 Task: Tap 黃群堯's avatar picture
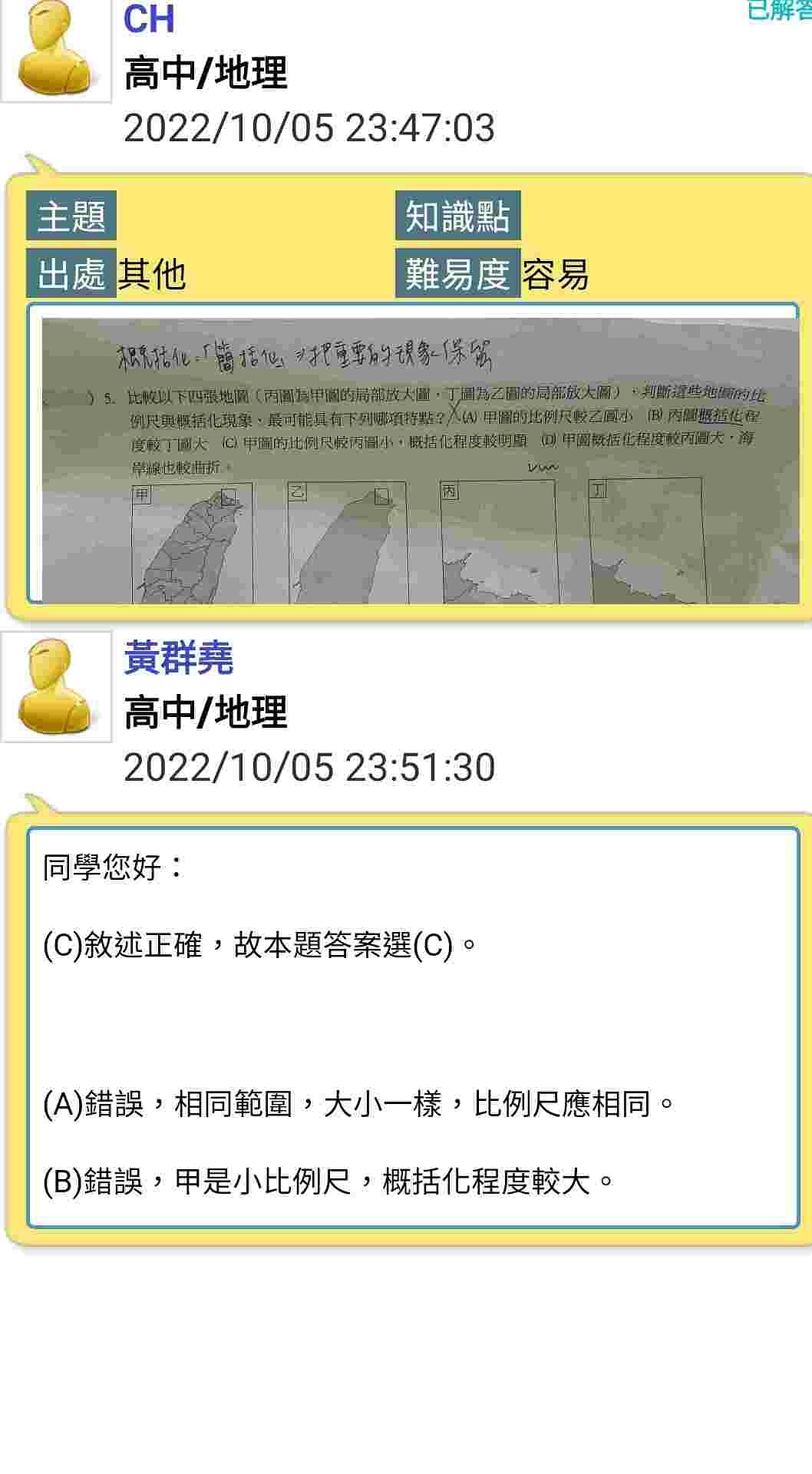point(56,686)
